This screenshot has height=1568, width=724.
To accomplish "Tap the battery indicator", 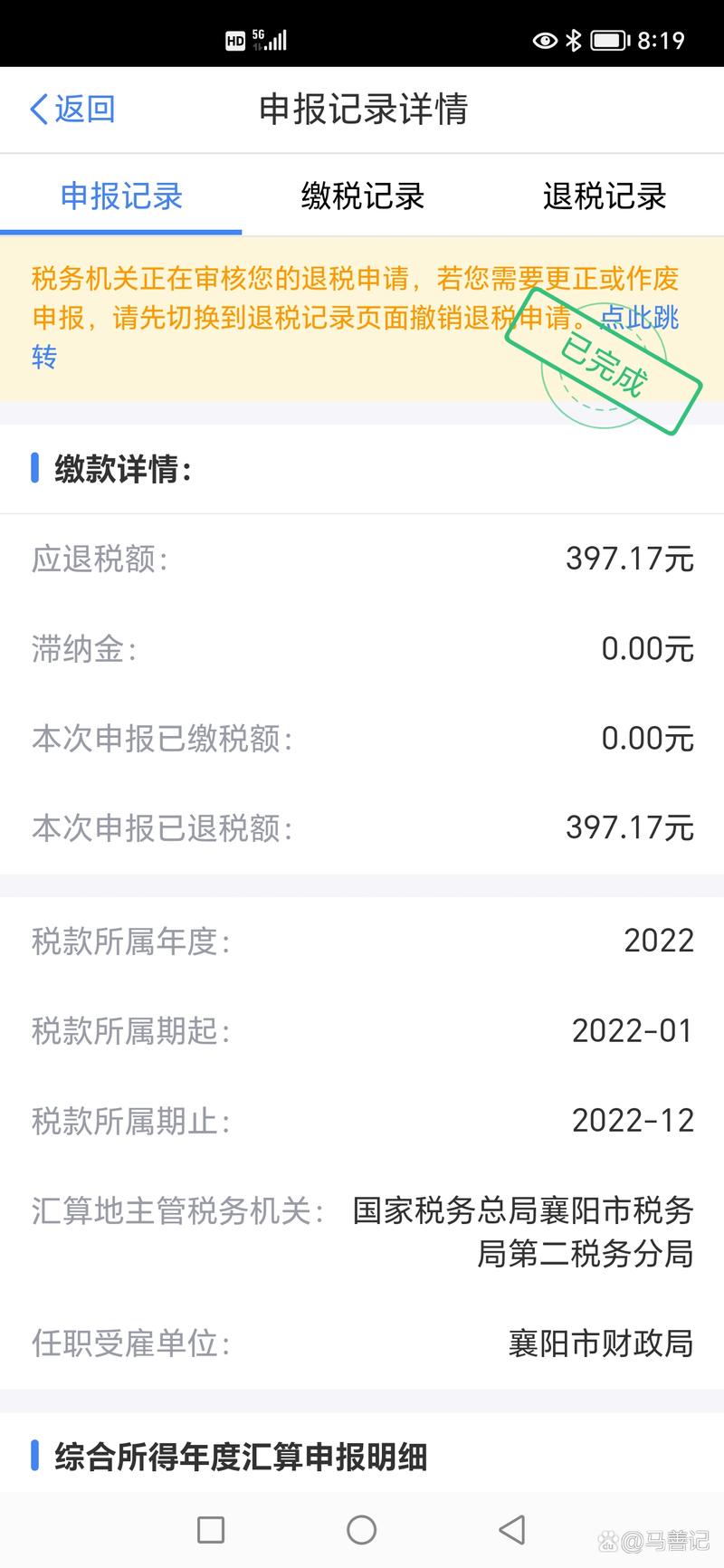I will click(608, 40).
